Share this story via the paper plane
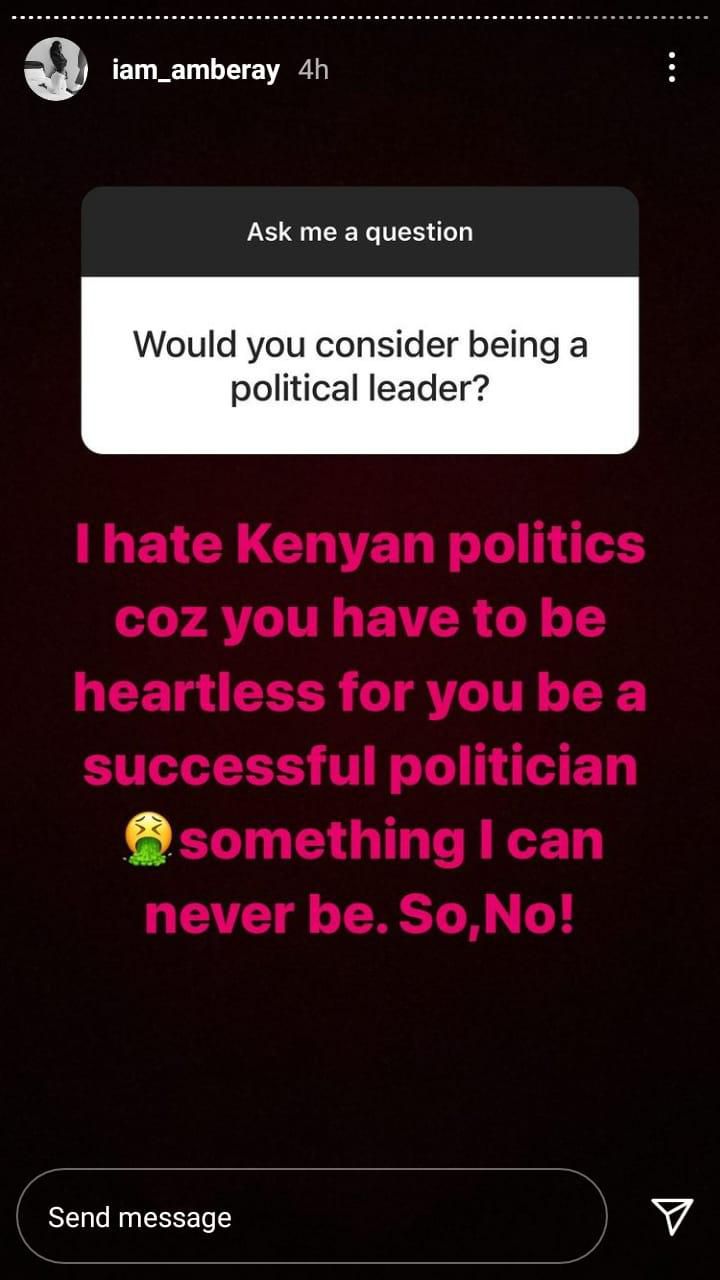Screen dimensions: 720x1280 672,1216
